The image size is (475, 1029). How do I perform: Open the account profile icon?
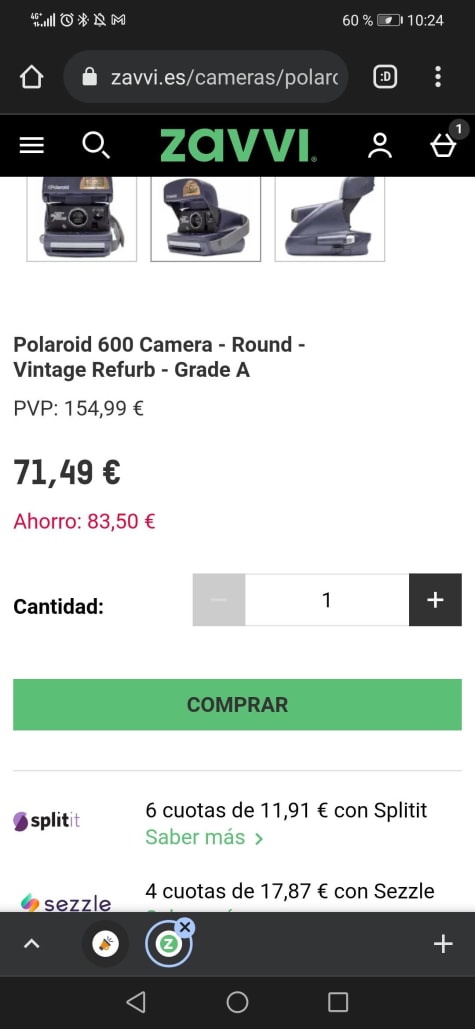tap(379, 146)
